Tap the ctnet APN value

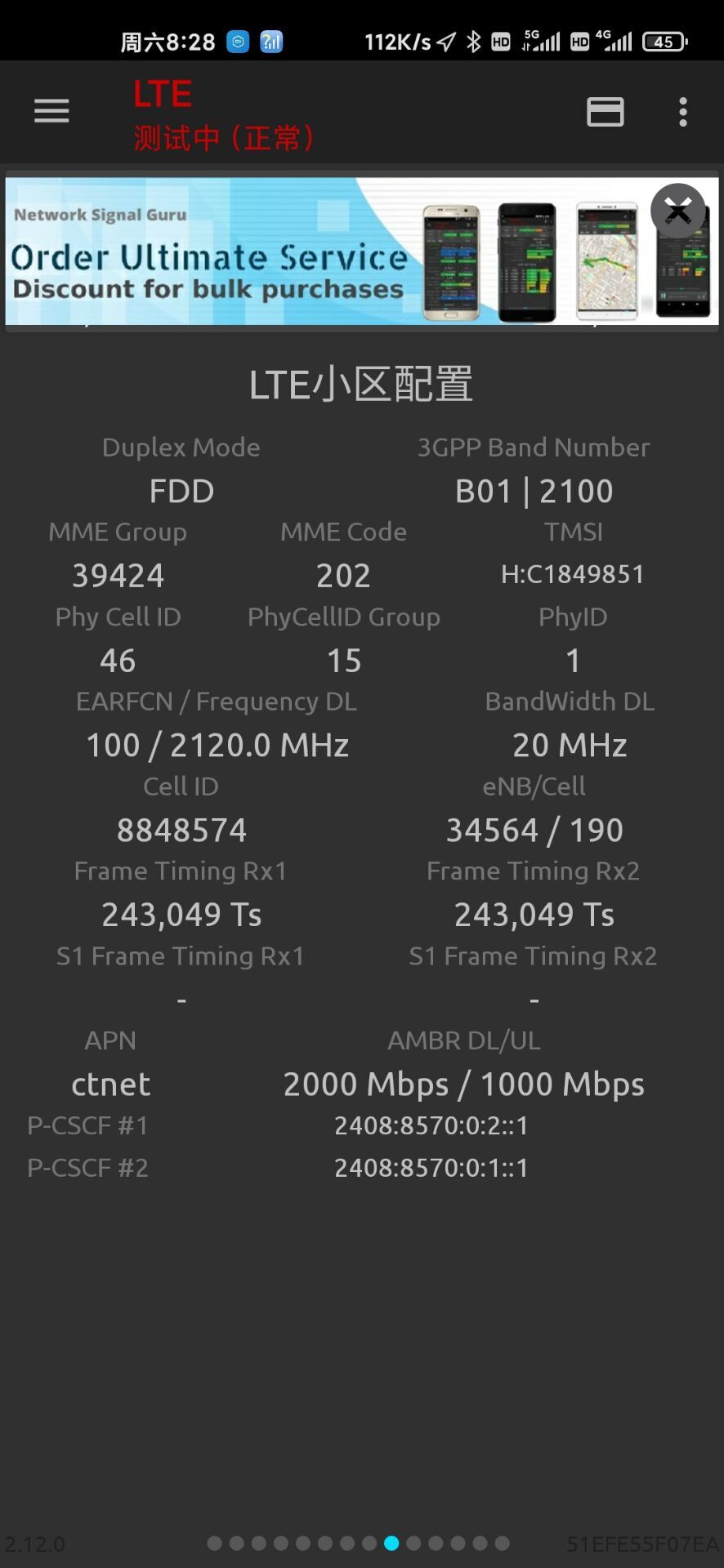click(x=110, y=1084)
